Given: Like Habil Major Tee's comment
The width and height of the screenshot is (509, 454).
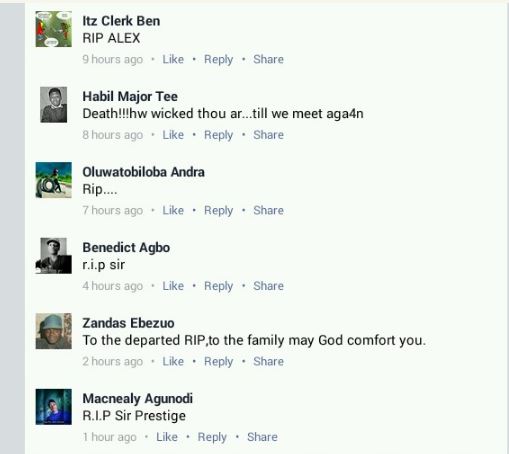Looking at the screenshot, I should click(x=173, y=135).
